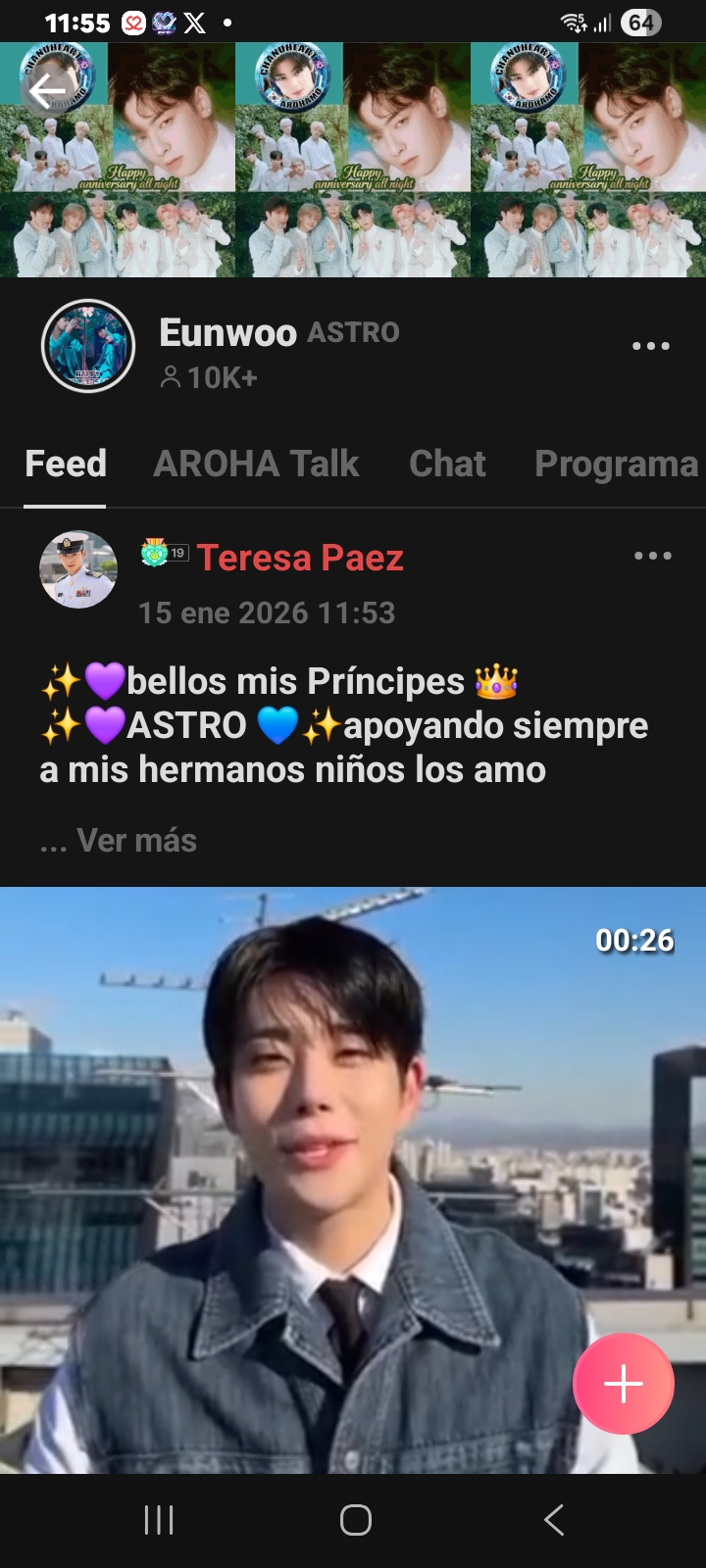Image resolution: width=706 pixels, height=1568 pixels.
Task: Create a new post with plus button
Action: 624,1384
